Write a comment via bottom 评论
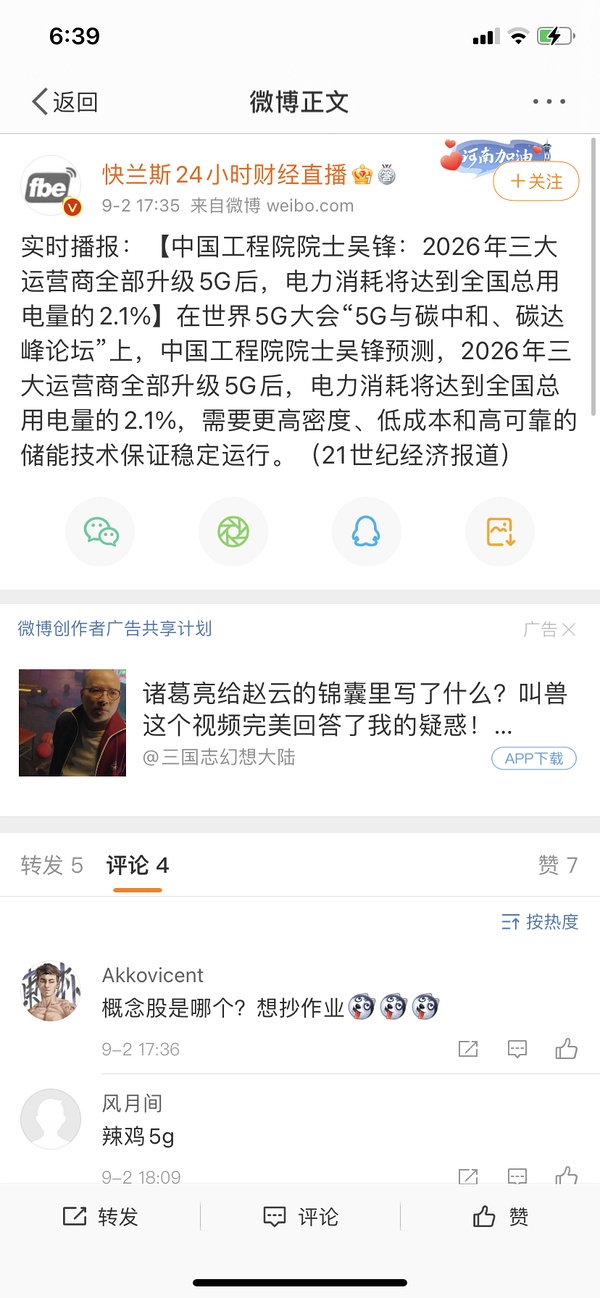This screenshot has width=600, height=1298. tap(300, 1216)
